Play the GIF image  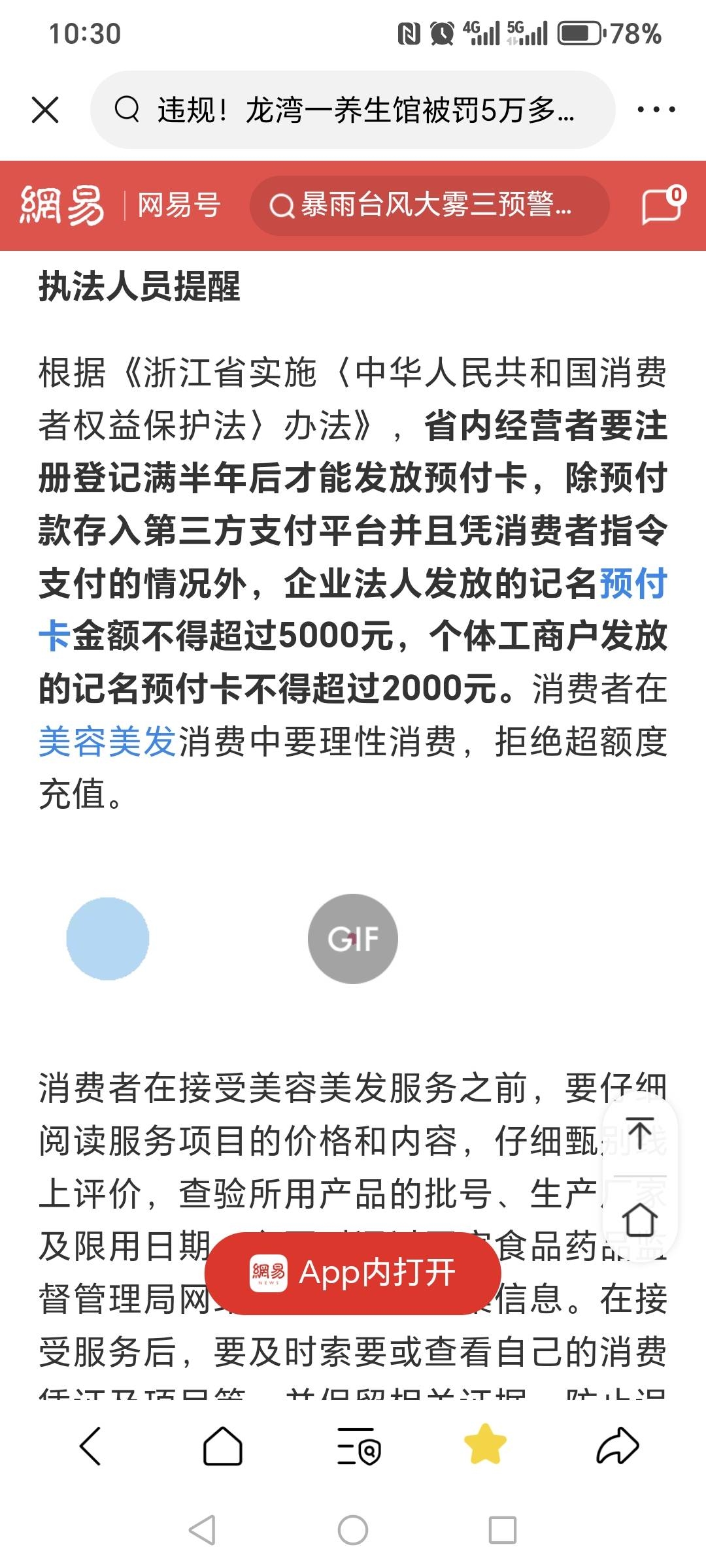tap(353, 939)
